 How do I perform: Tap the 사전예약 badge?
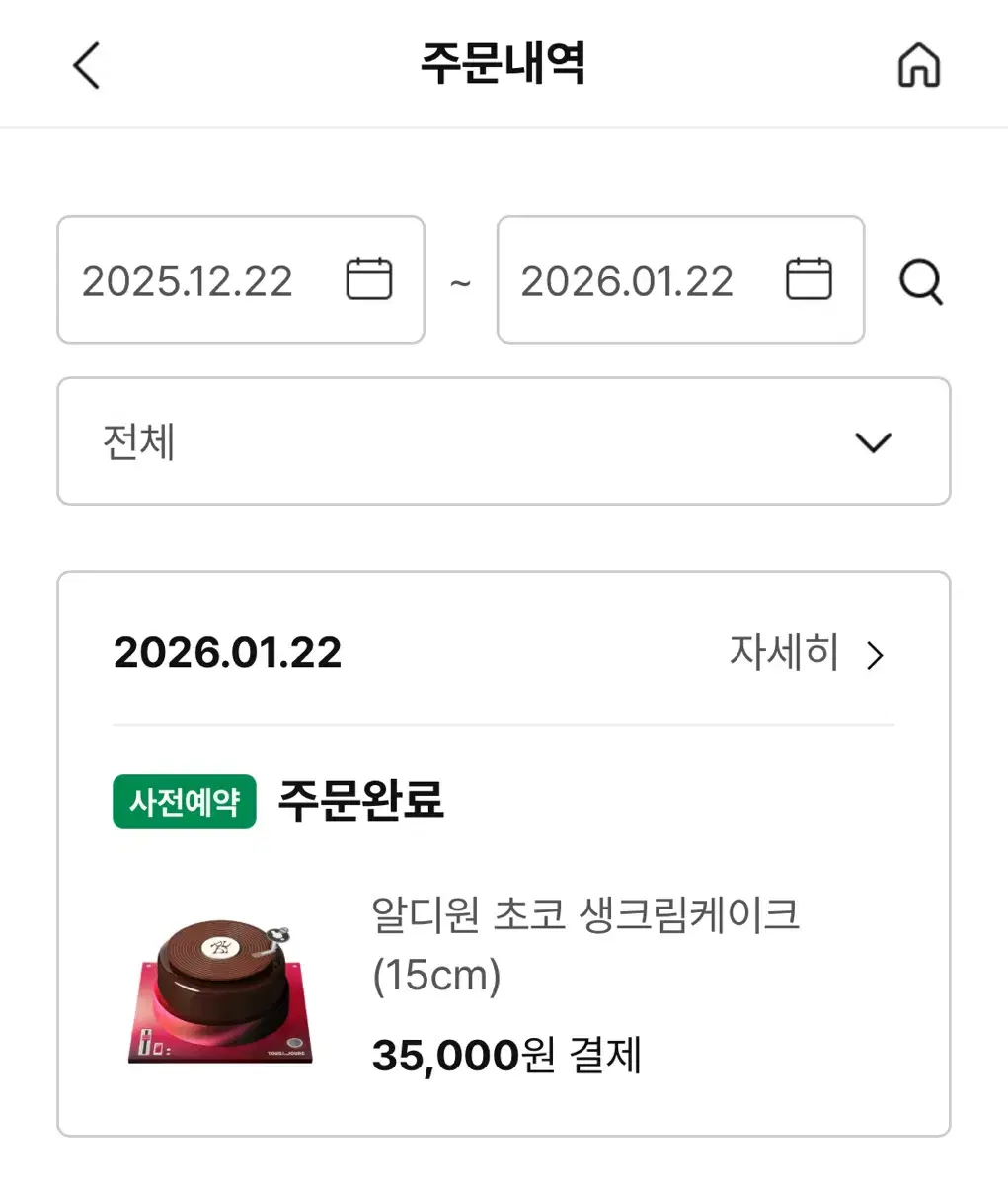184,803
